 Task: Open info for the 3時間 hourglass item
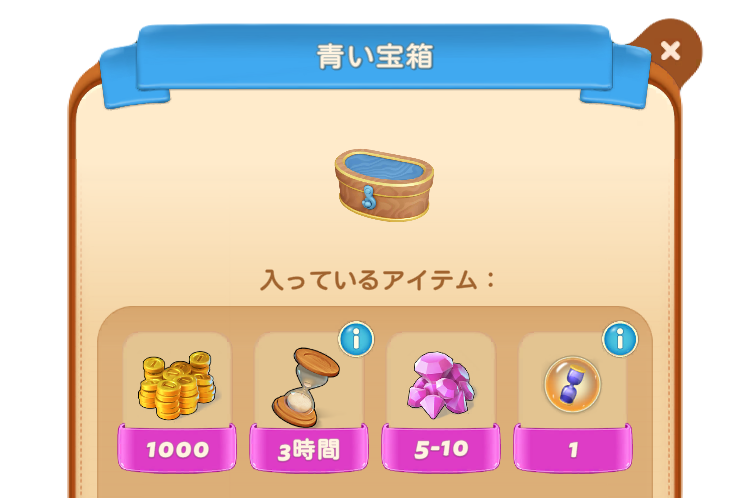pos(356,339)
